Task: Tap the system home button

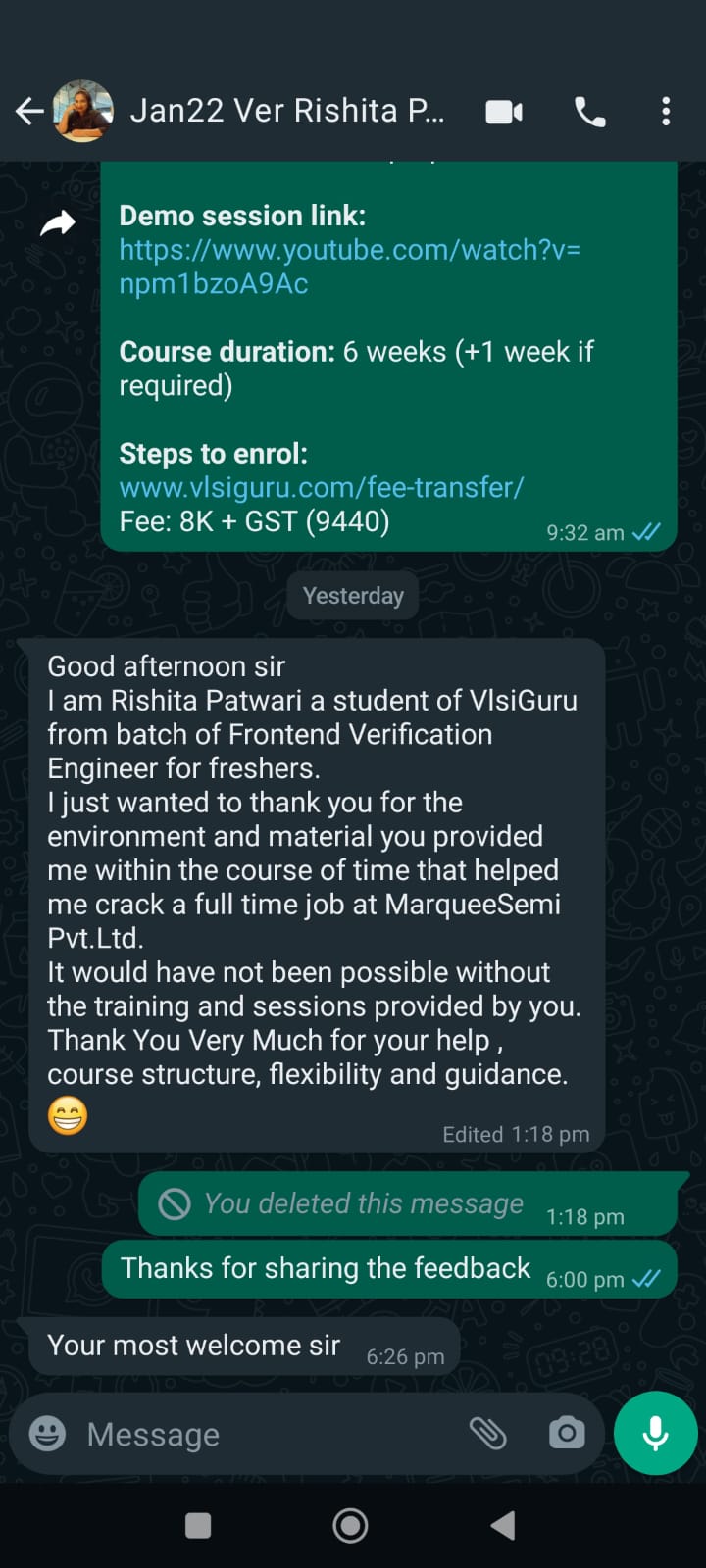Action: tap(350, 1525)
